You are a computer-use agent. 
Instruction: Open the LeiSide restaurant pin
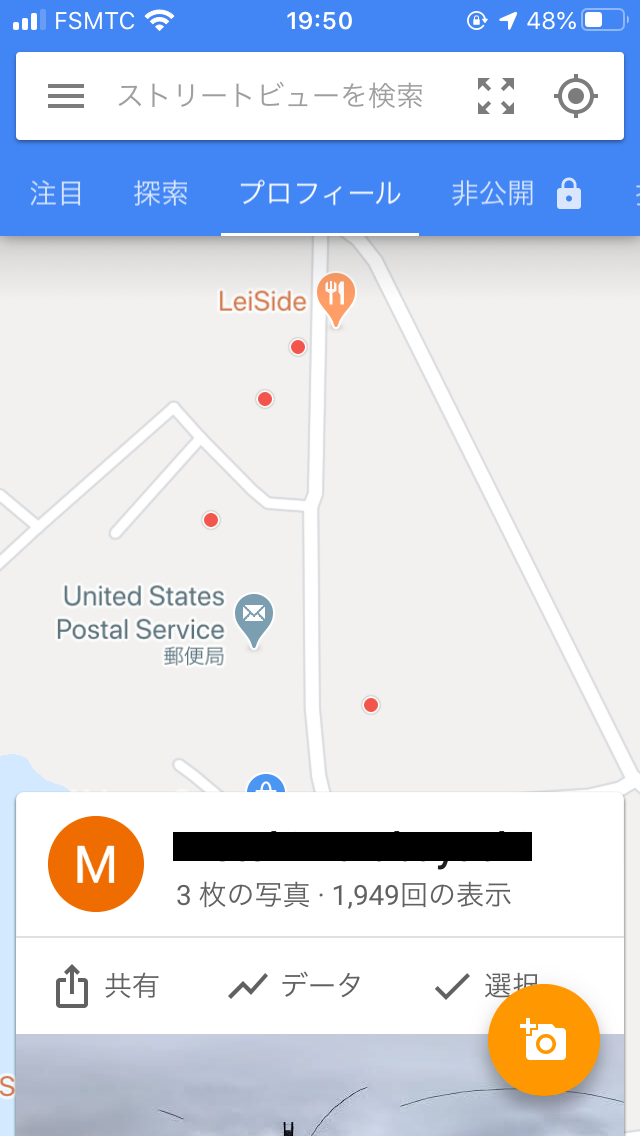[x=336, y=296]
